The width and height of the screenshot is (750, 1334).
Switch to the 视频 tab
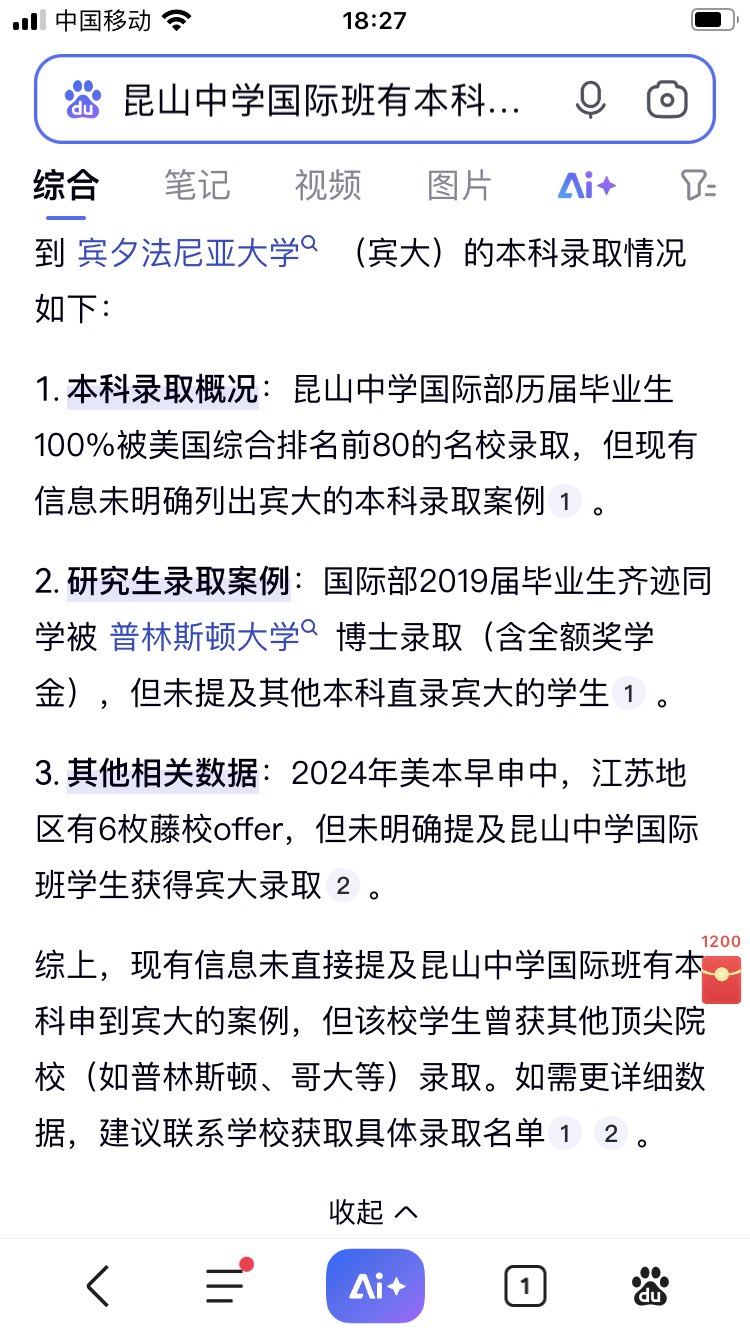[x=328, y=185]
